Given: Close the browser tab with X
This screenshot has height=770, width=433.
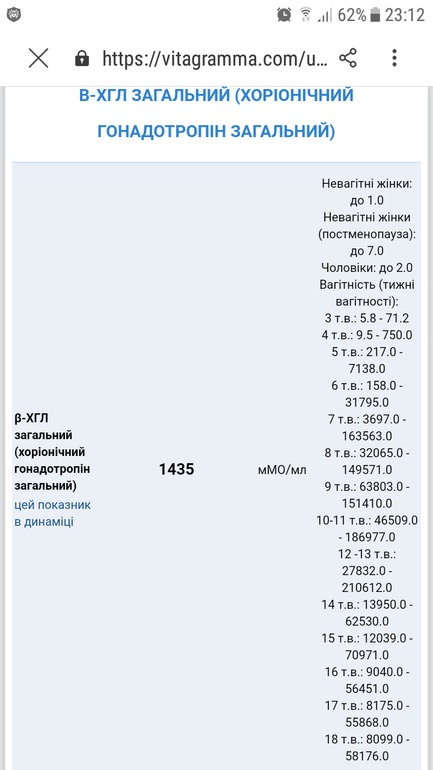Looking at the screenshot, I should 38,58.
